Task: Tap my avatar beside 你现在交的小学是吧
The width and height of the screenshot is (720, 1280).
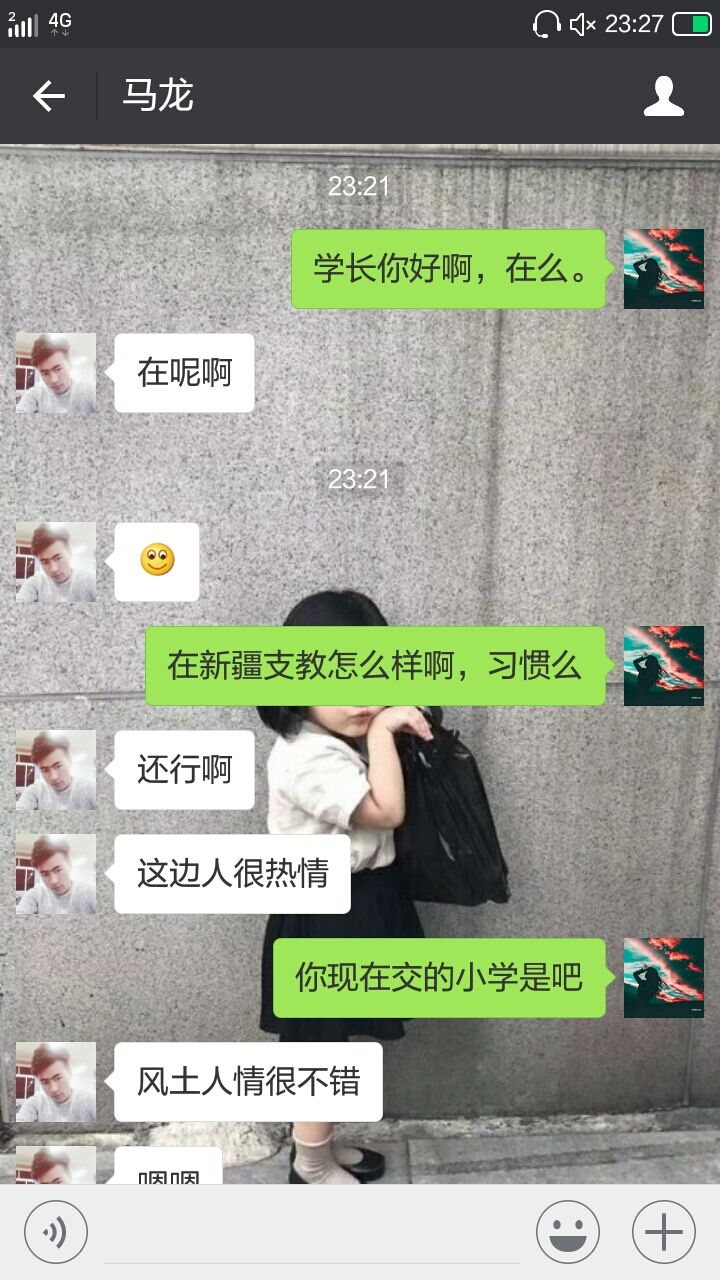Action: (663, 978)
